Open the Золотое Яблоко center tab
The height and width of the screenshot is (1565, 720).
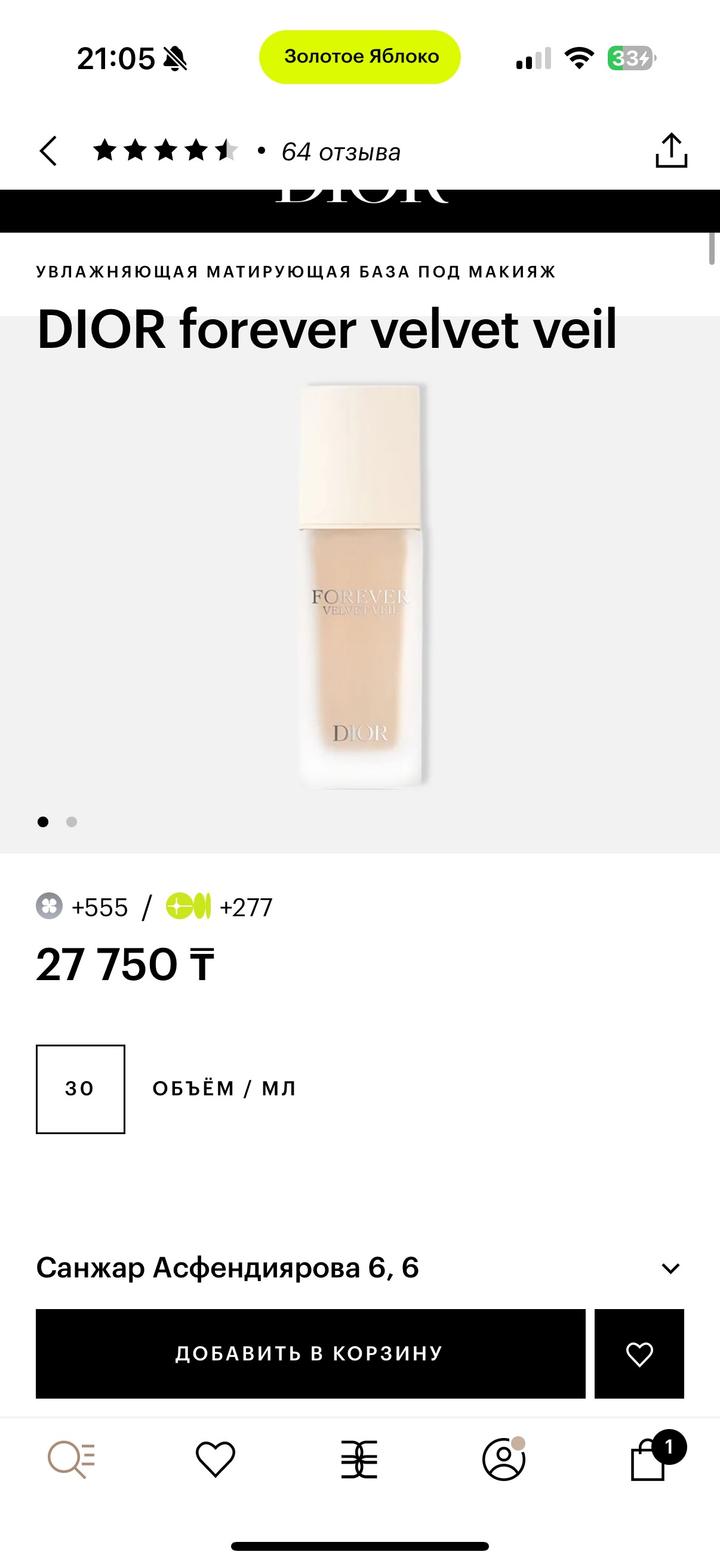coord(359,1460)
